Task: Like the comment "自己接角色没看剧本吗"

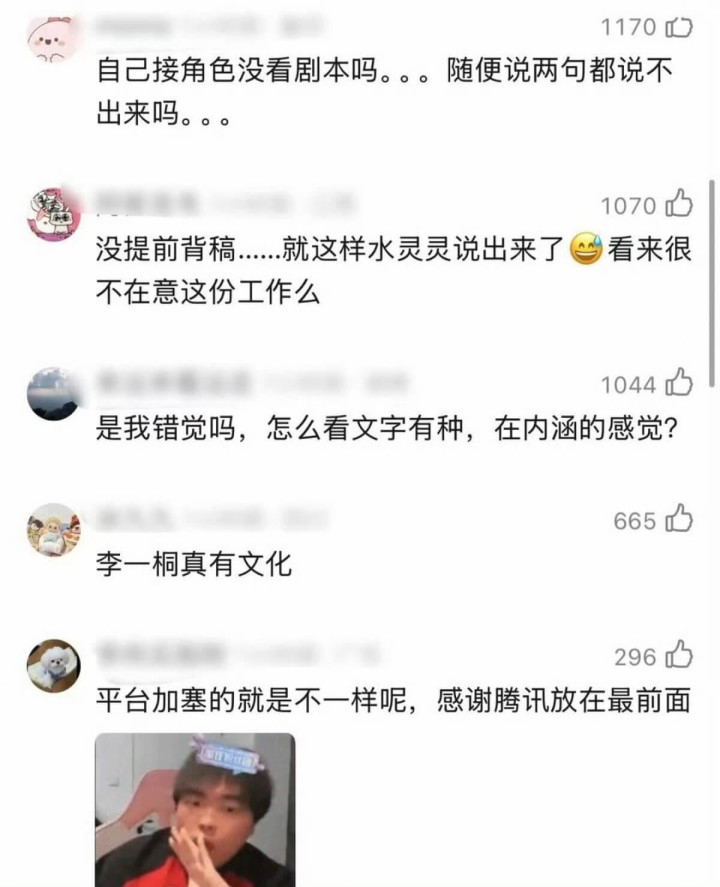Action: 678,27
